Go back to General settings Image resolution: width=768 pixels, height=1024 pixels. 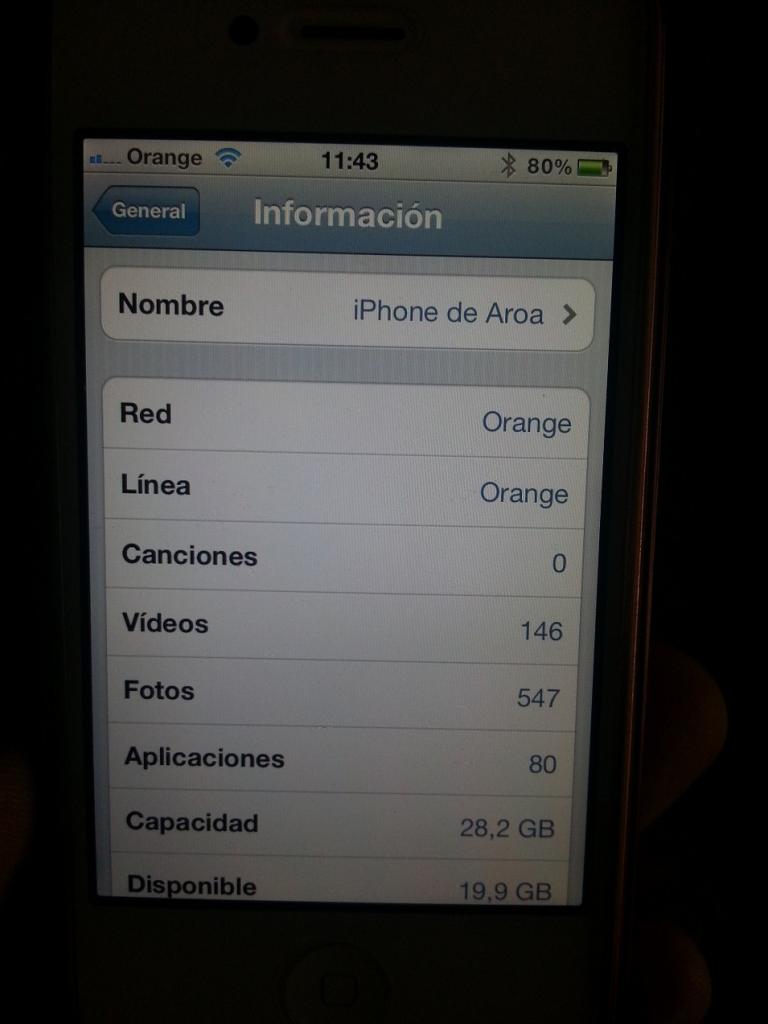click(147, 211)
